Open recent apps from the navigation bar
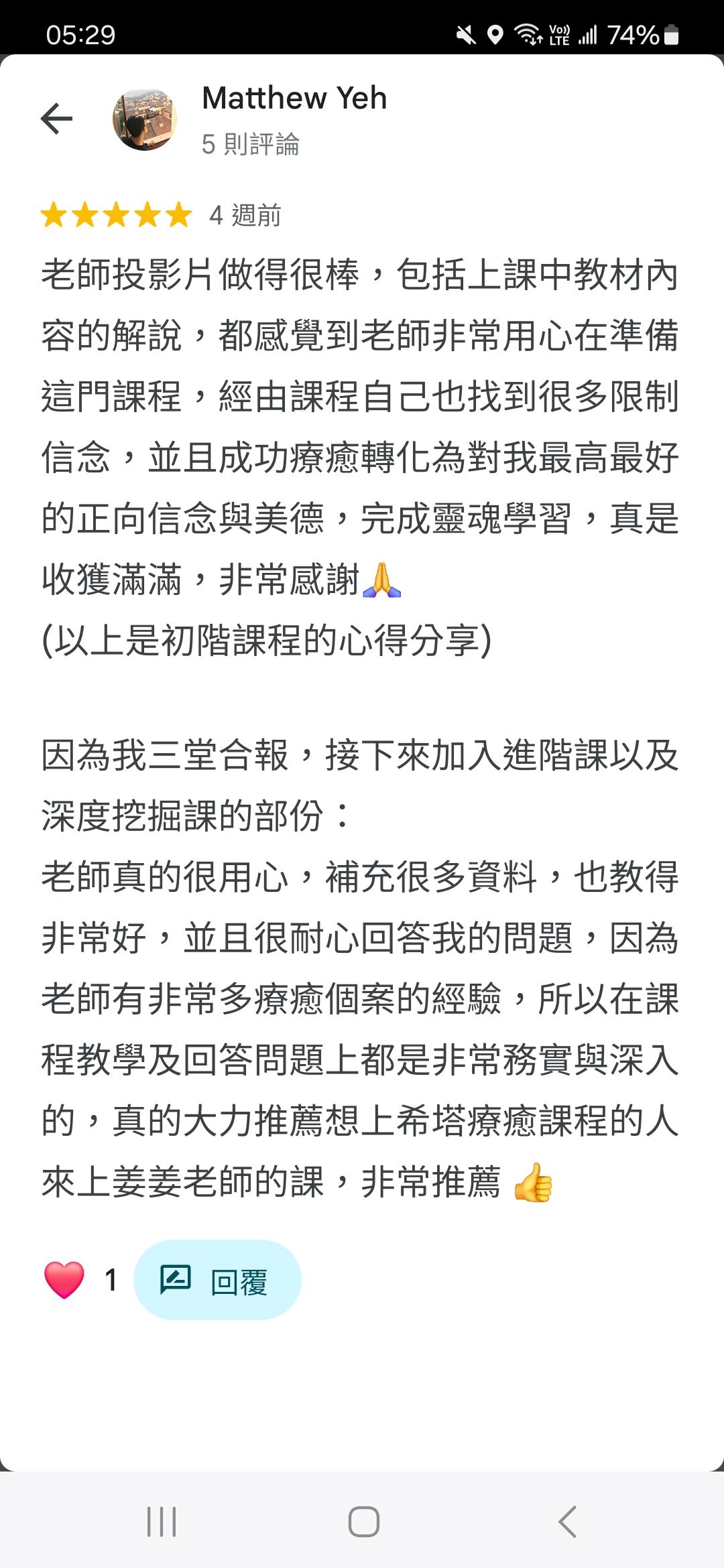The height and width of the screenshot is (1568, 724). coord(162,1522)
